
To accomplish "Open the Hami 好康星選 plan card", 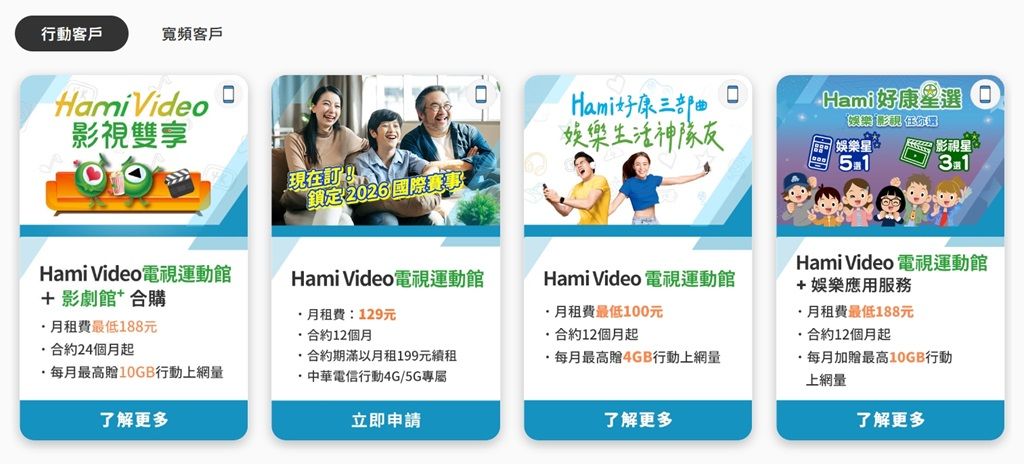I will tap(890, 150).
